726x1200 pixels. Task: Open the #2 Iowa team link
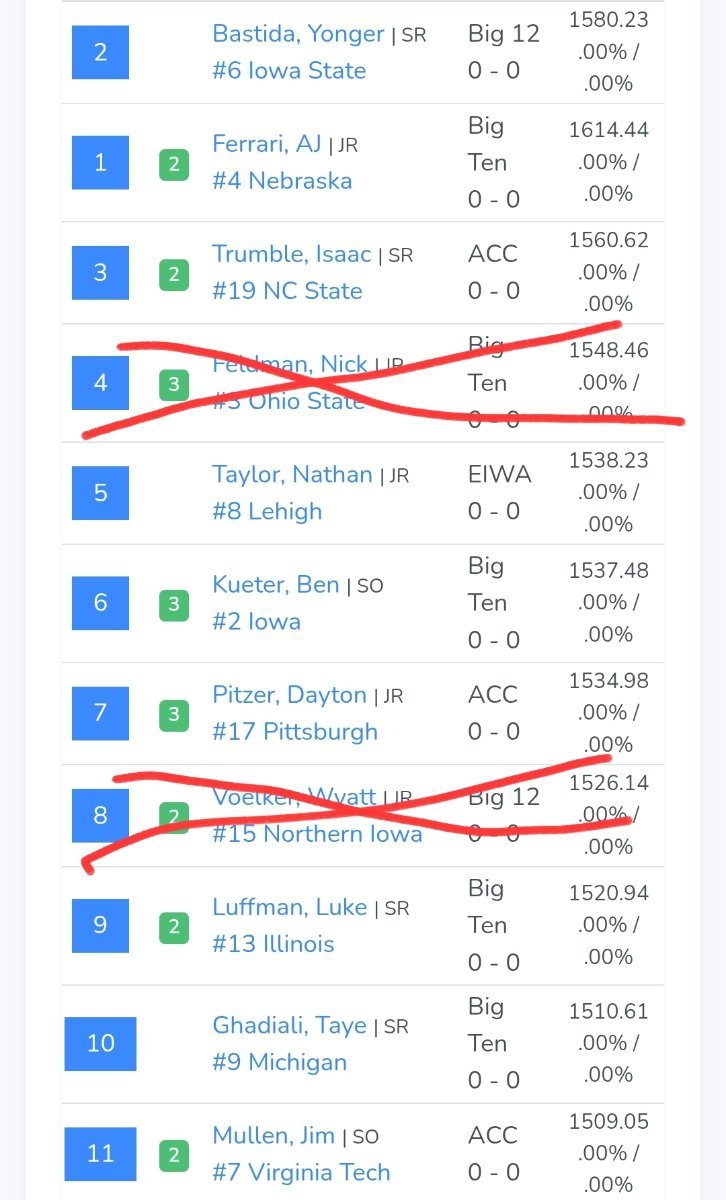click(256, 621)
